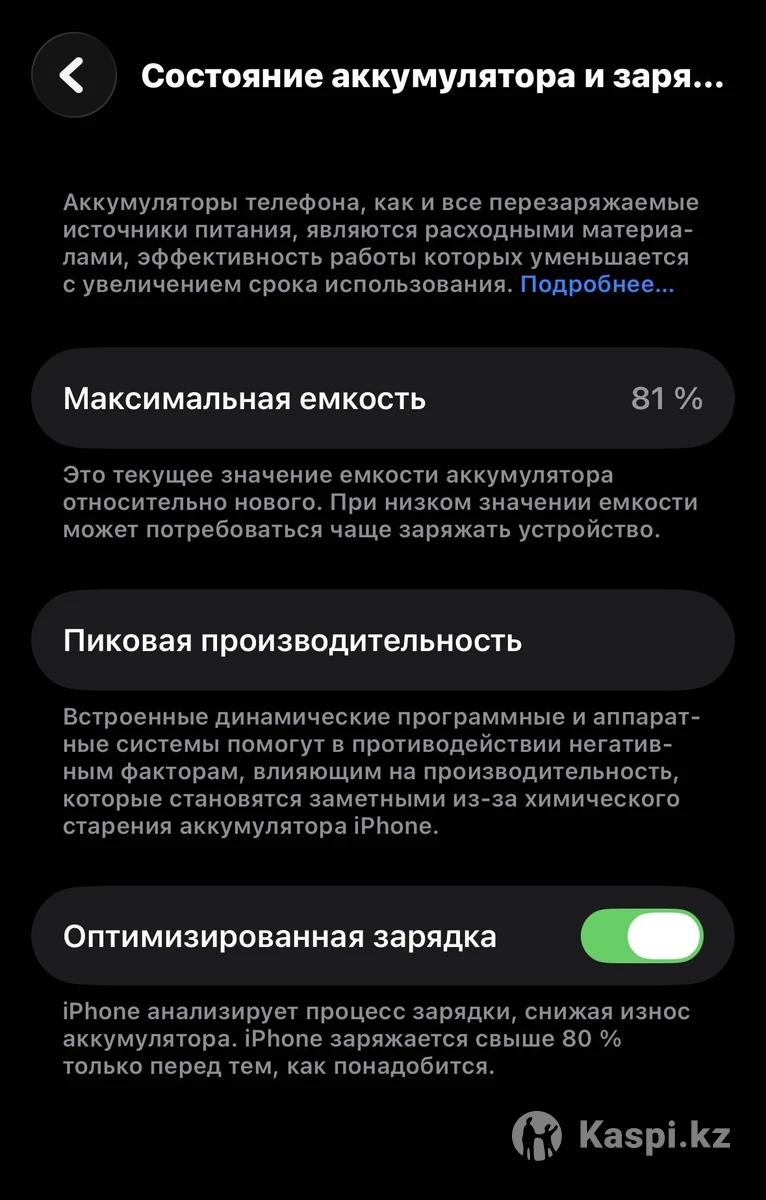Go back using the arrow button
Screen dimensions: 766x1200
74,76
